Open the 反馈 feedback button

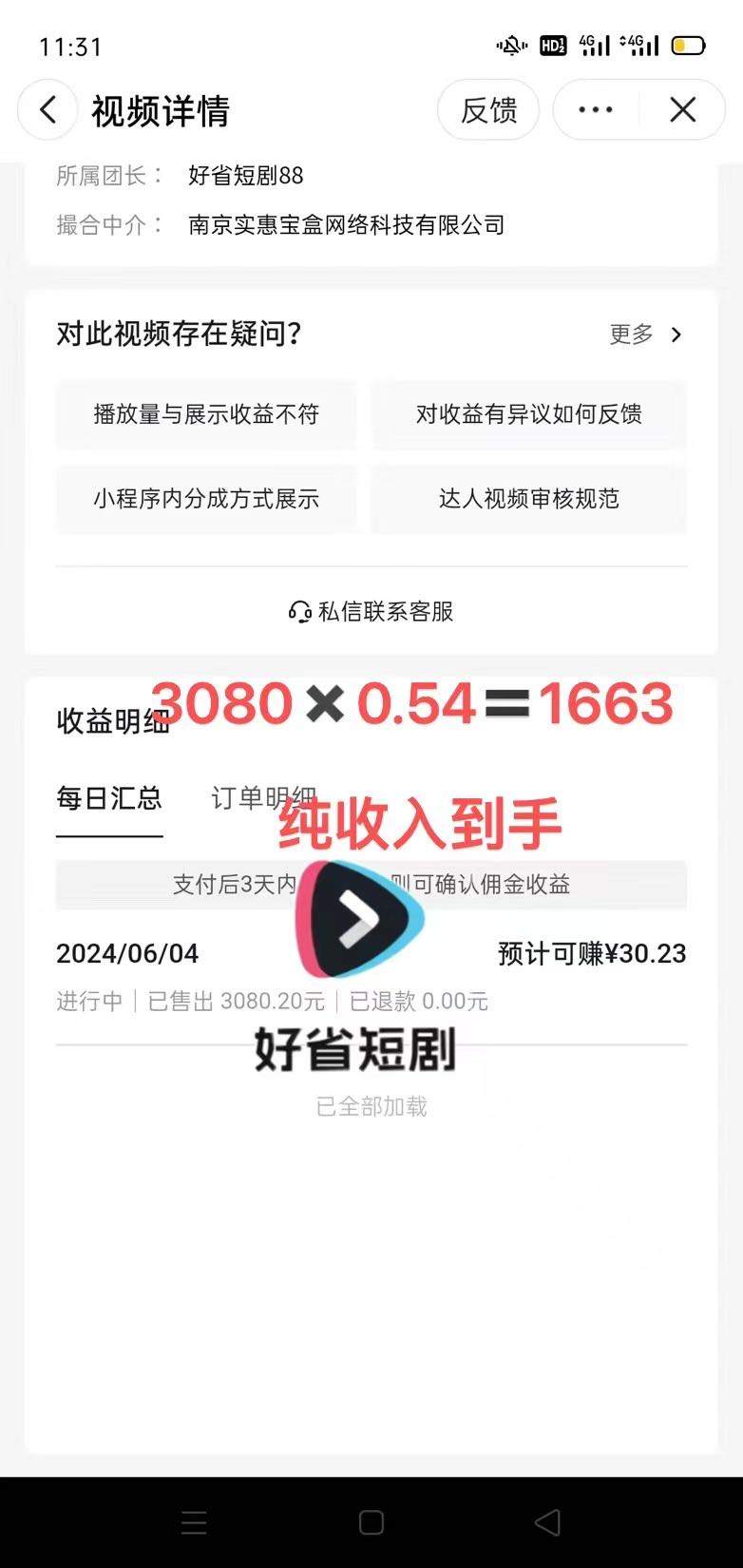488,110
